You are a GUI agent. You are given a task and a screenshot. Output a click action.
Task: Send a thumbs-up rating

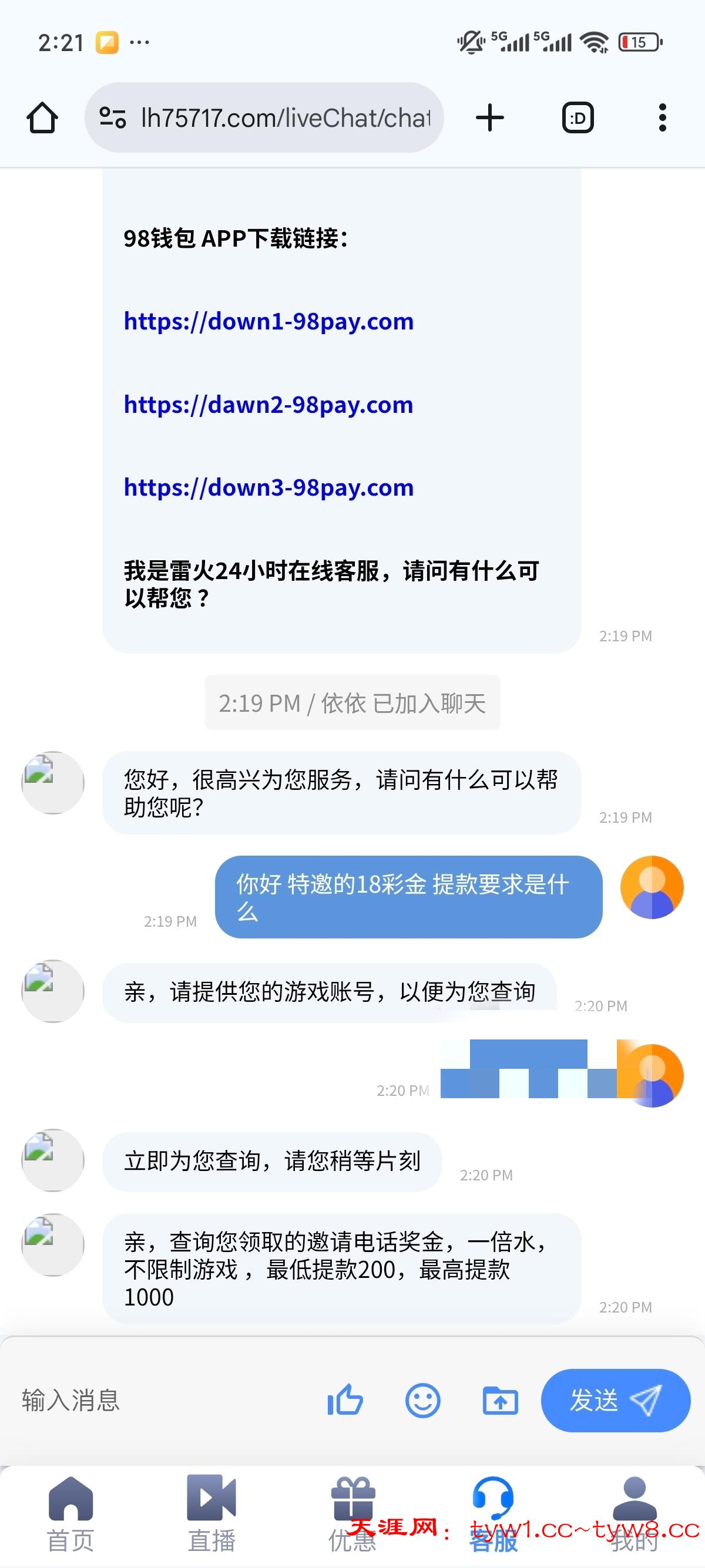pos(345,1400)
